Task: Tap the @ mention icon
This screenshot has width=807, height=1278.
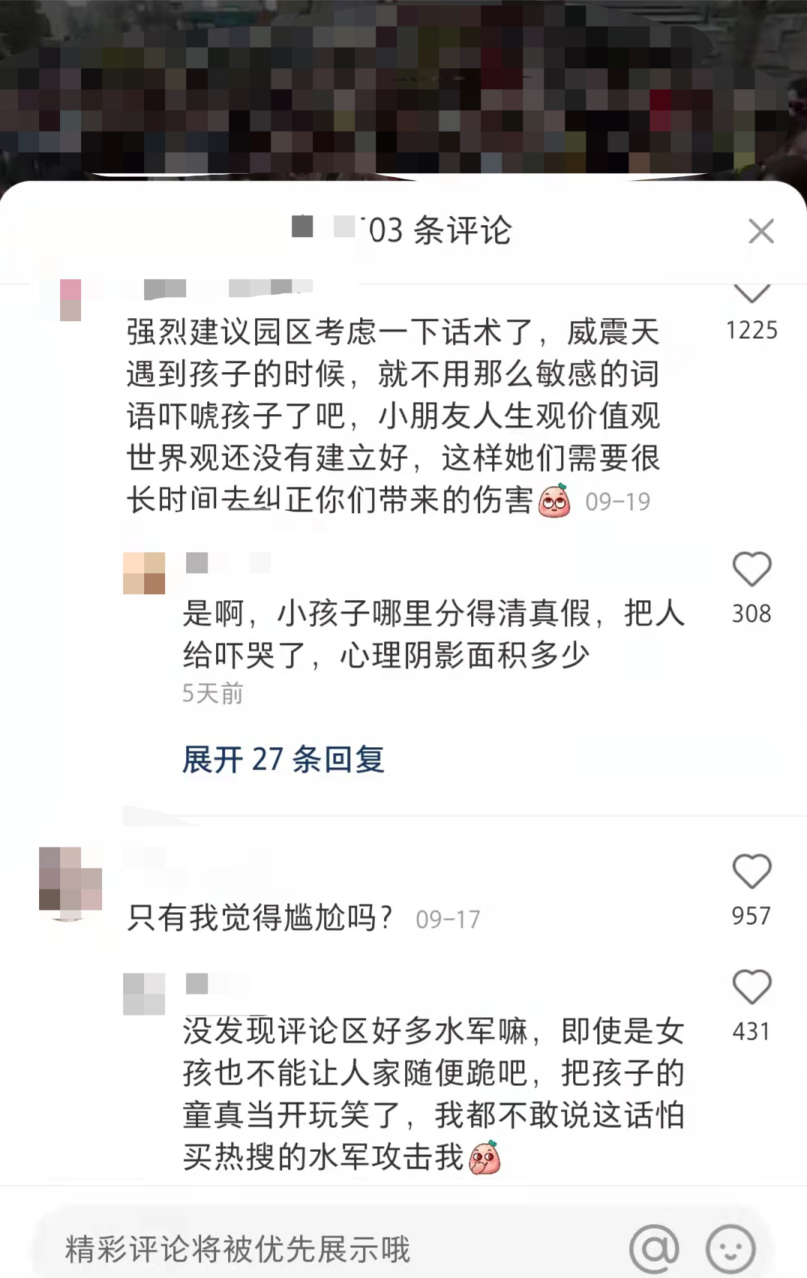Action: pyautogui.click(x=654, y=1248)
